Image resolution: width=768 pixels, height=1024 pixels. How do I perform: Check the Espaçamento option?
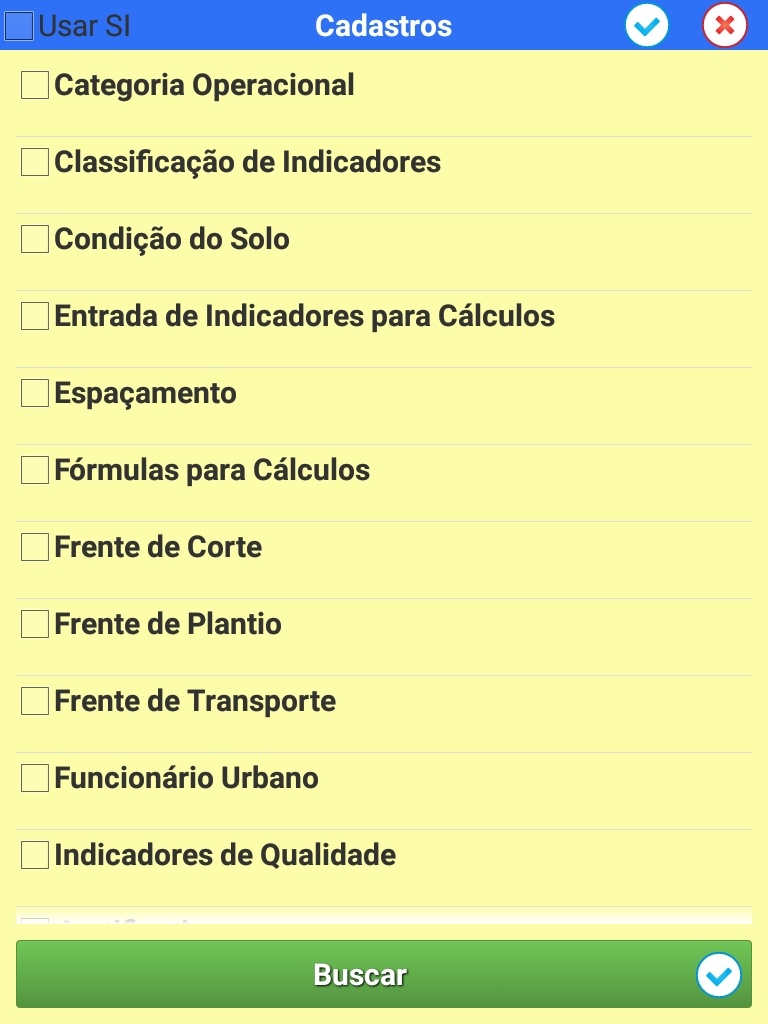click(x=35, y=393)
